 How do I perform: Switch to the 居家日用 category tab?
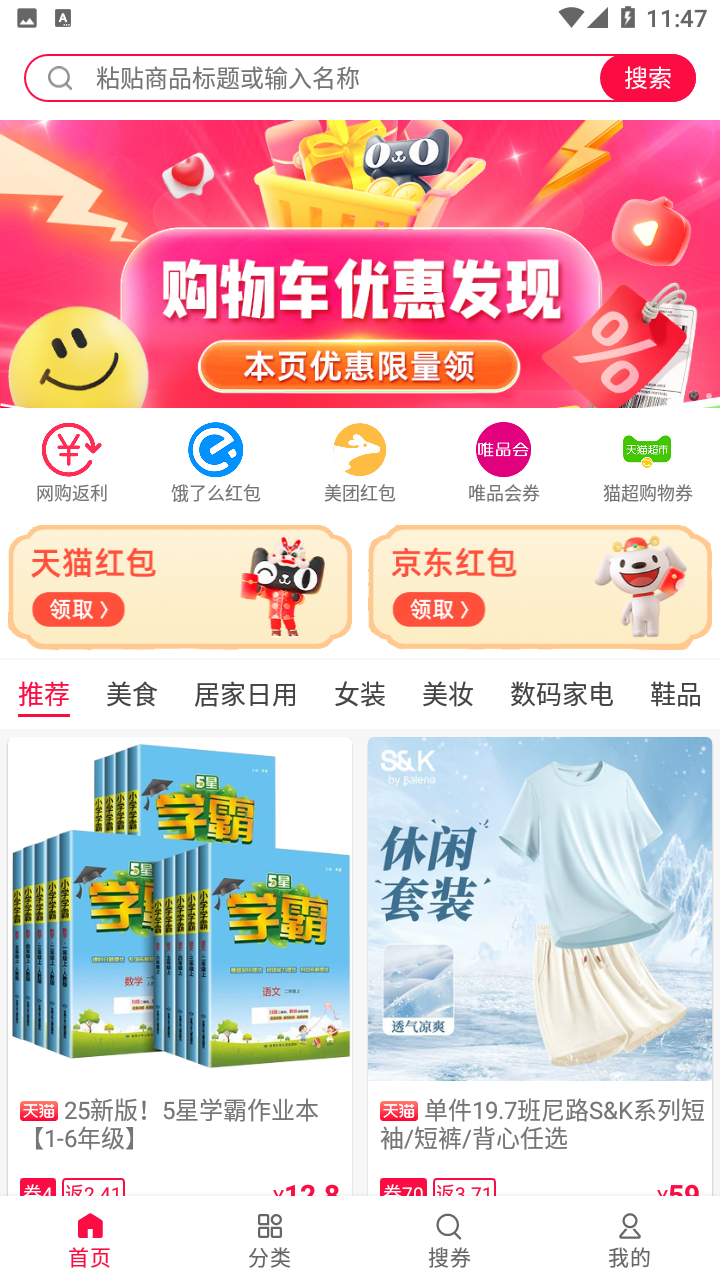(245, 694)
